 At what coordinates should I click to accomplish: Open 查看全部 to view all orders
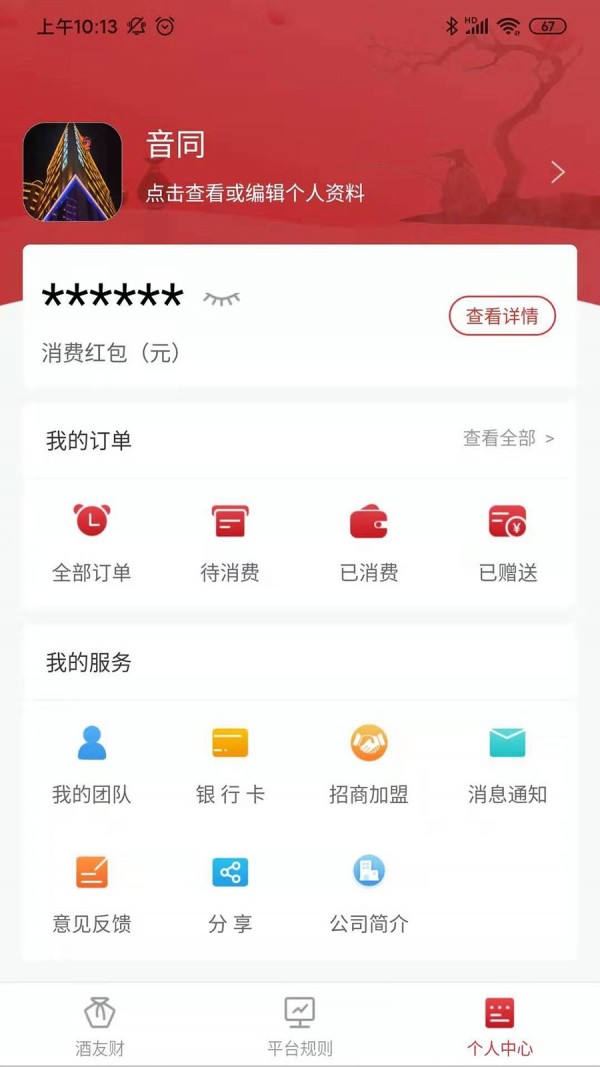pyautogui.click(x=508, y=438)
